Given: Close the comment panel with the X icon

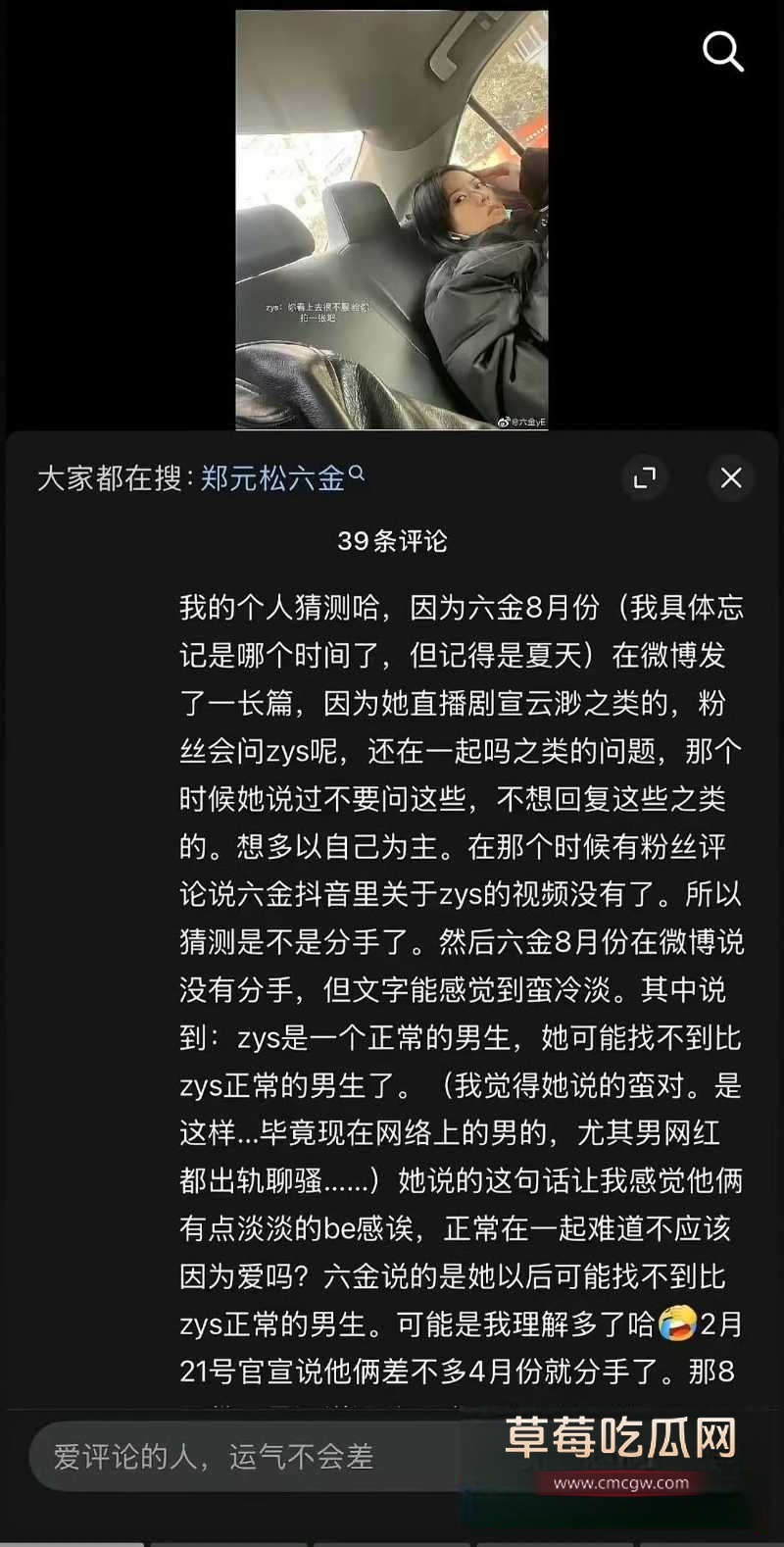Looking at the screenshot, I should [731, 478].
